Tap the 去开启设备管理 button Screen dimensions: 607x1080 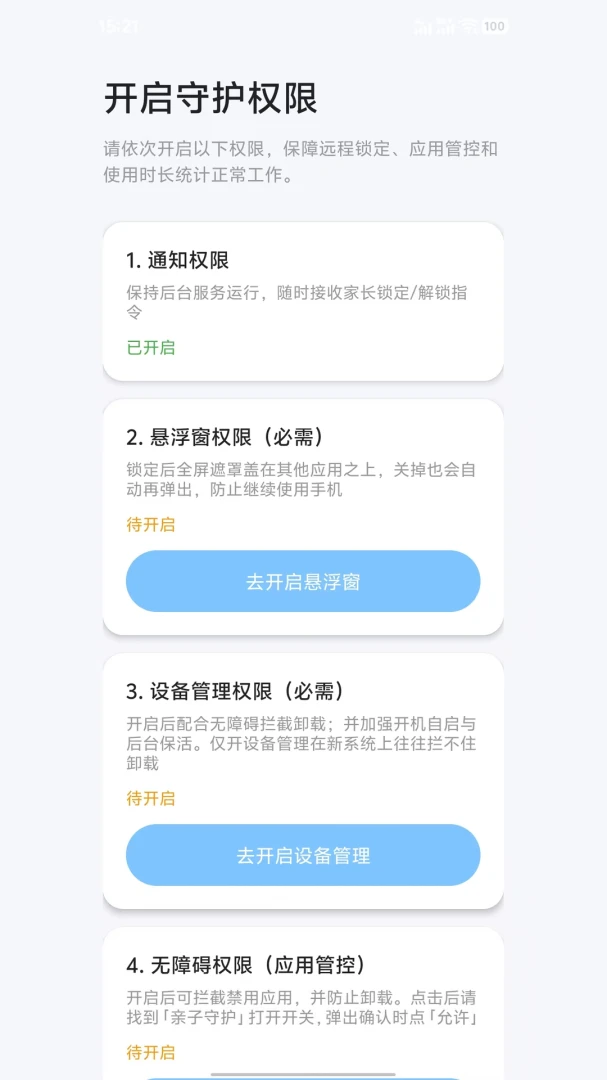pos(303,855)
